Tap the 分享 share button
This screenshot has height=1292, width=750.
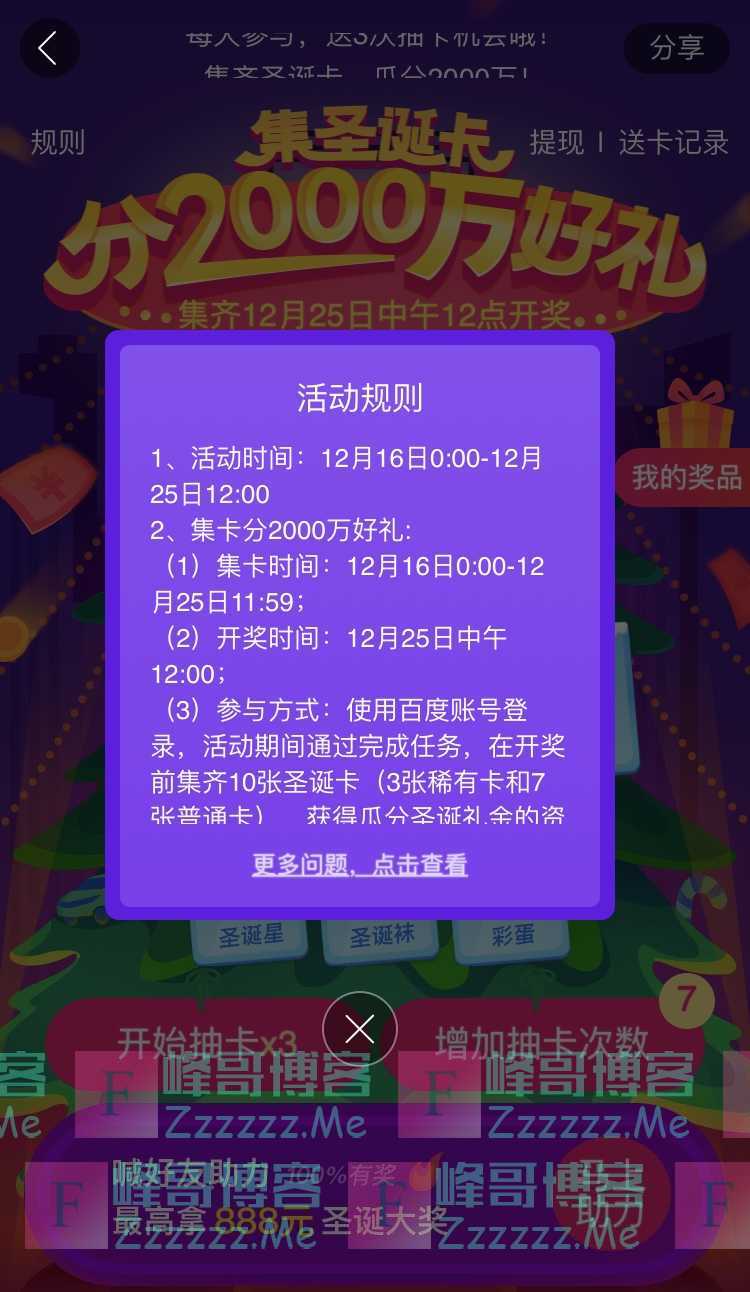click(676, 48)
